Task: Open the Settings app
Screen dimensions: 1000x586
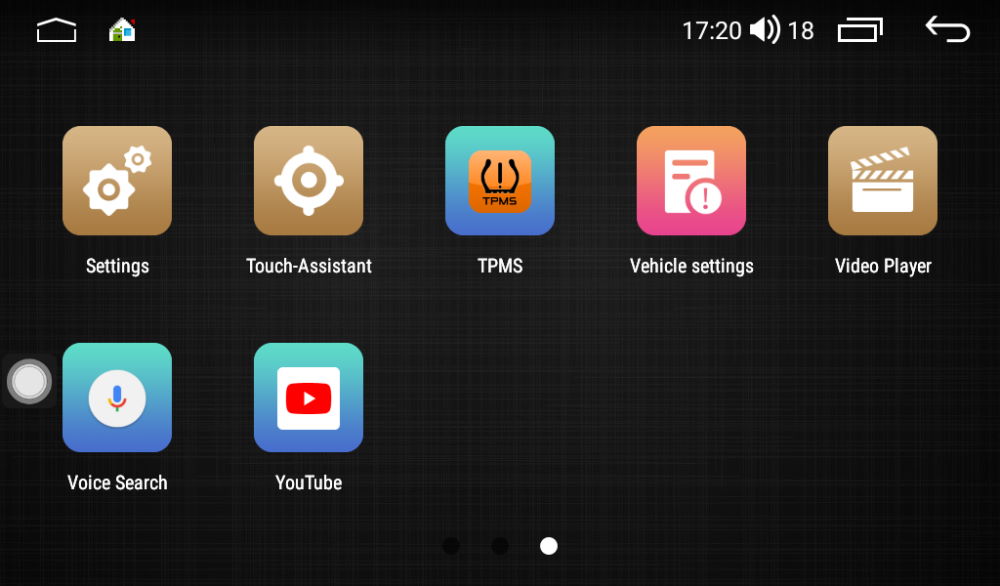Action: tap(117, 181)
